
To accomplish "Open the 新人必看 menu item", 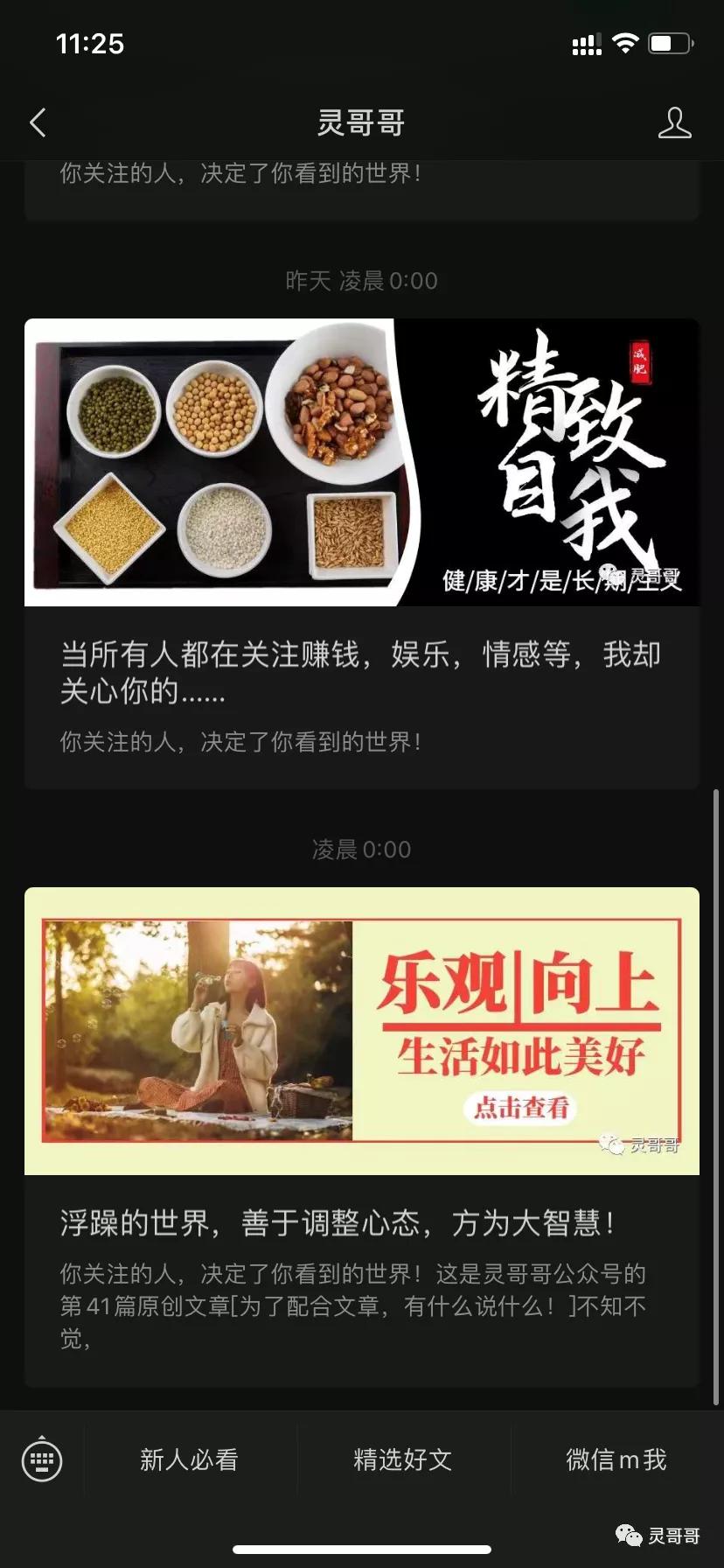I will [189, 1459].
